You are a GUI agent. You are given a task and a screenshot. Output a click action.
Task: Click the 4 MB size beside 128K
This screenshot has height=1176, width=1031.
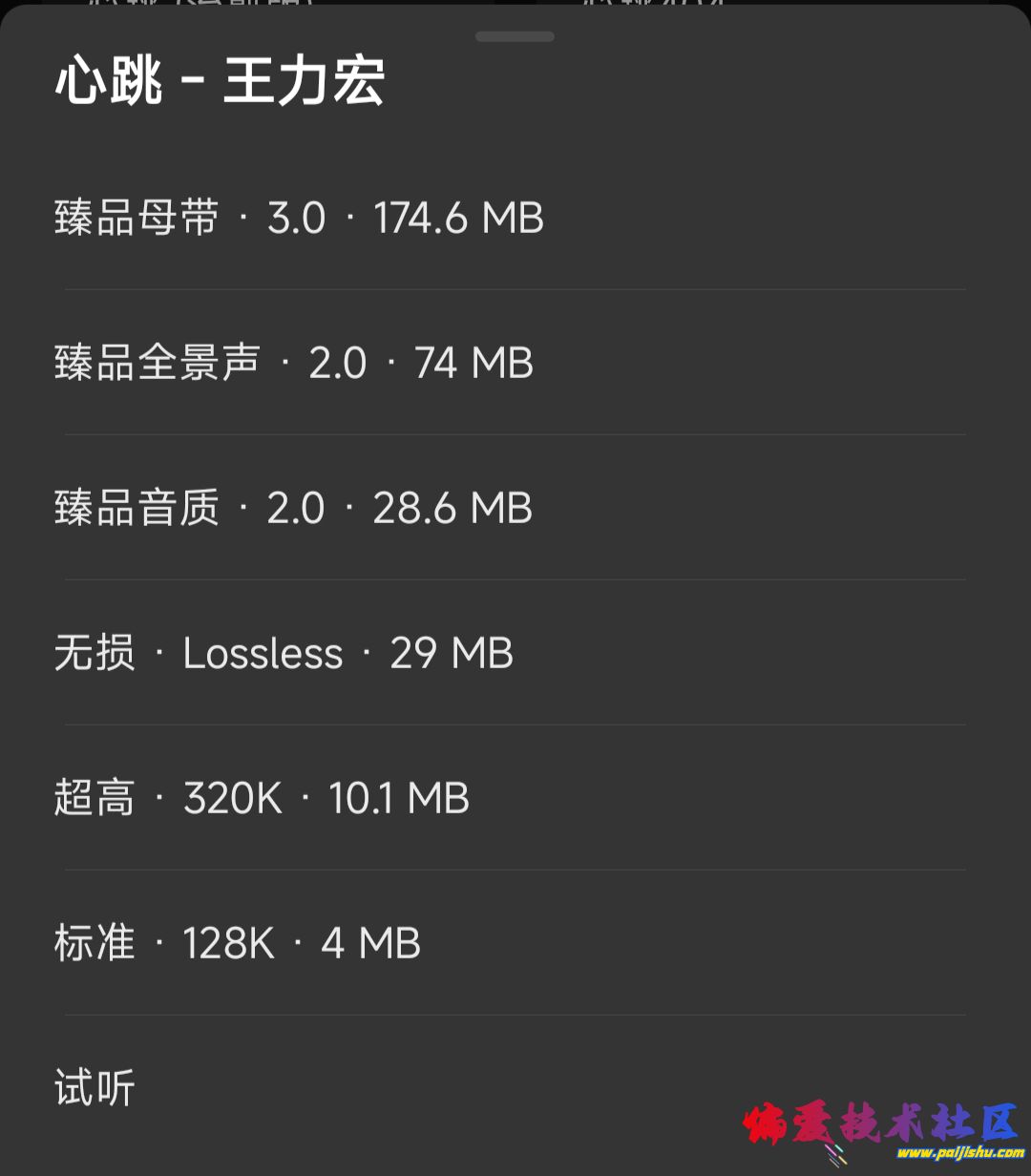coord(370,942)
